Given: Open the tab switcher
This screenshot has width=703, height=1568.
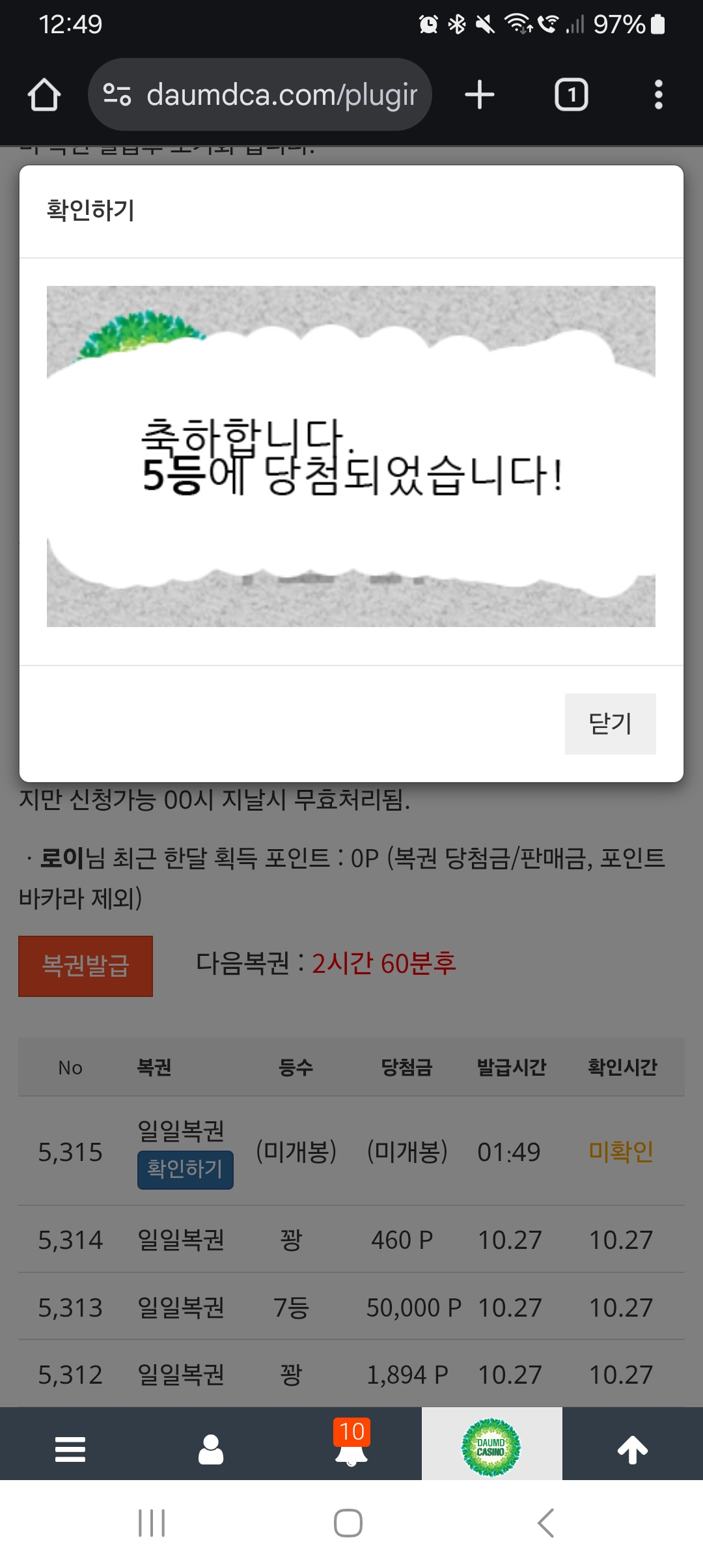Looking at the screenshot, I should coord(571,95).
